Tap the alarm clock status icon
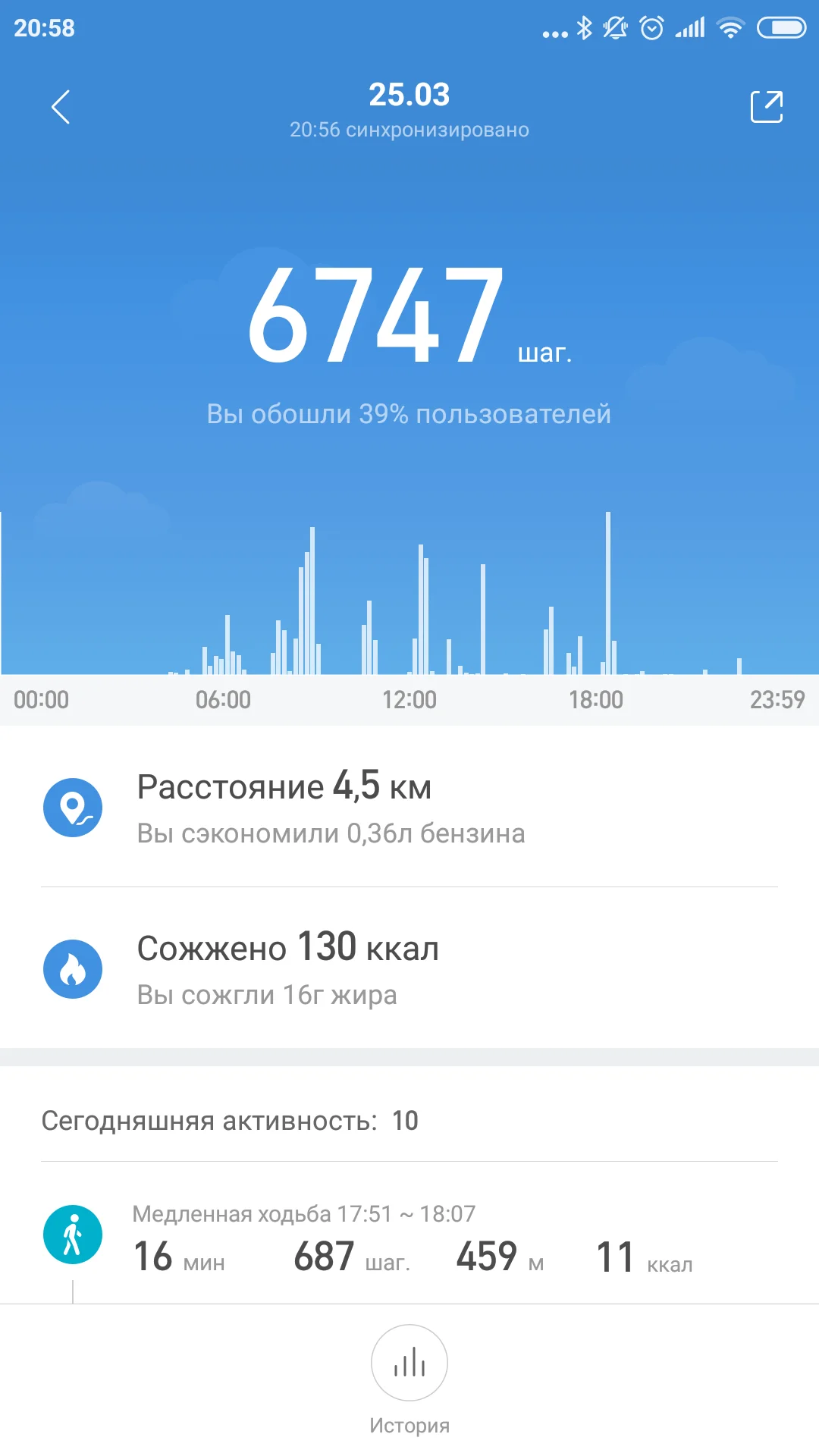This screenshot has height=1456, width=819. click(651, 27)
